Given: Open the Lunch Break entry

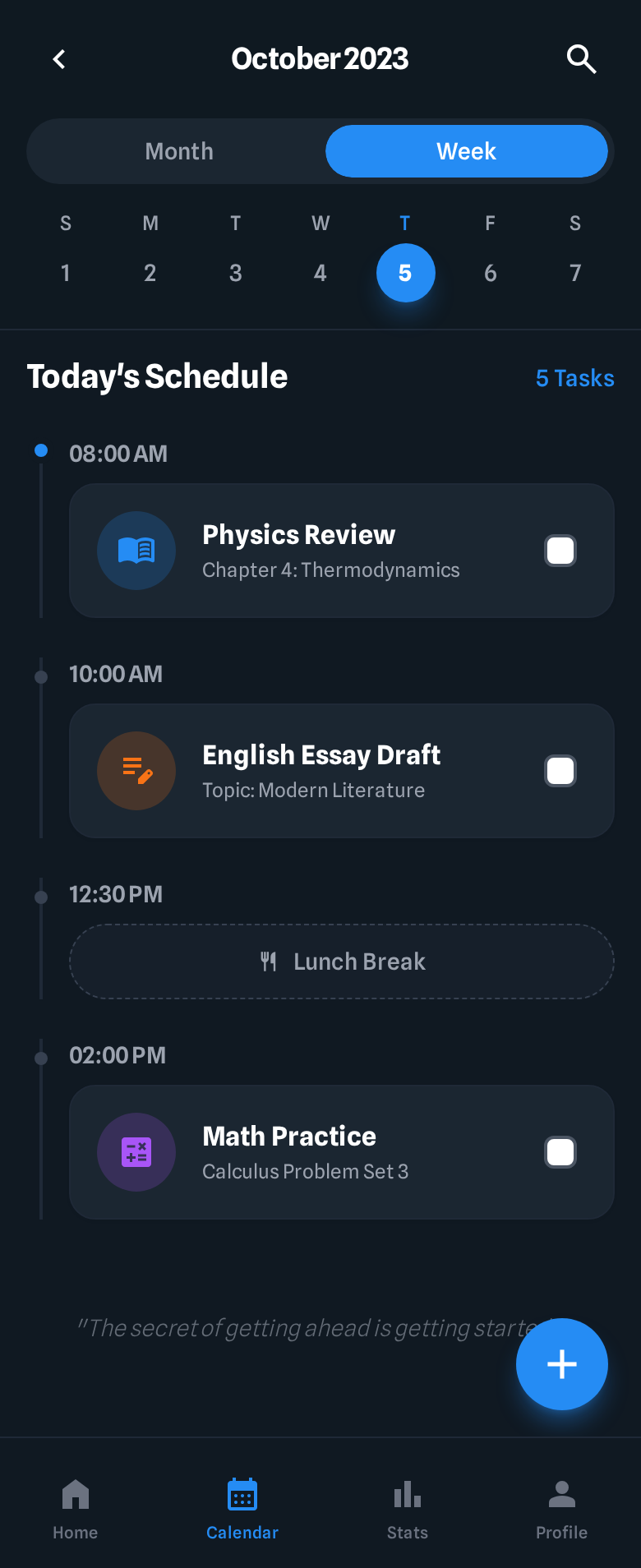Looking at the screenshot, I should coord(342,962).
